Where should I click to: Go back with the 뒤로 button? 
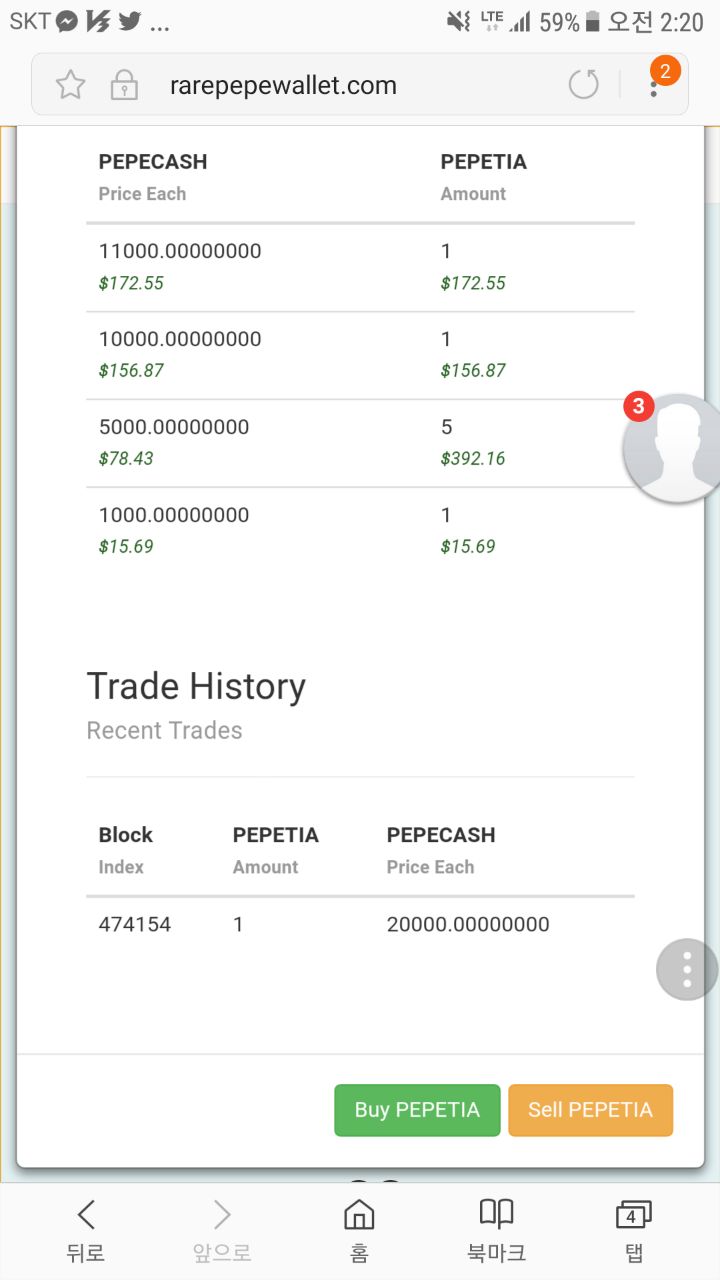point(86,1231)
